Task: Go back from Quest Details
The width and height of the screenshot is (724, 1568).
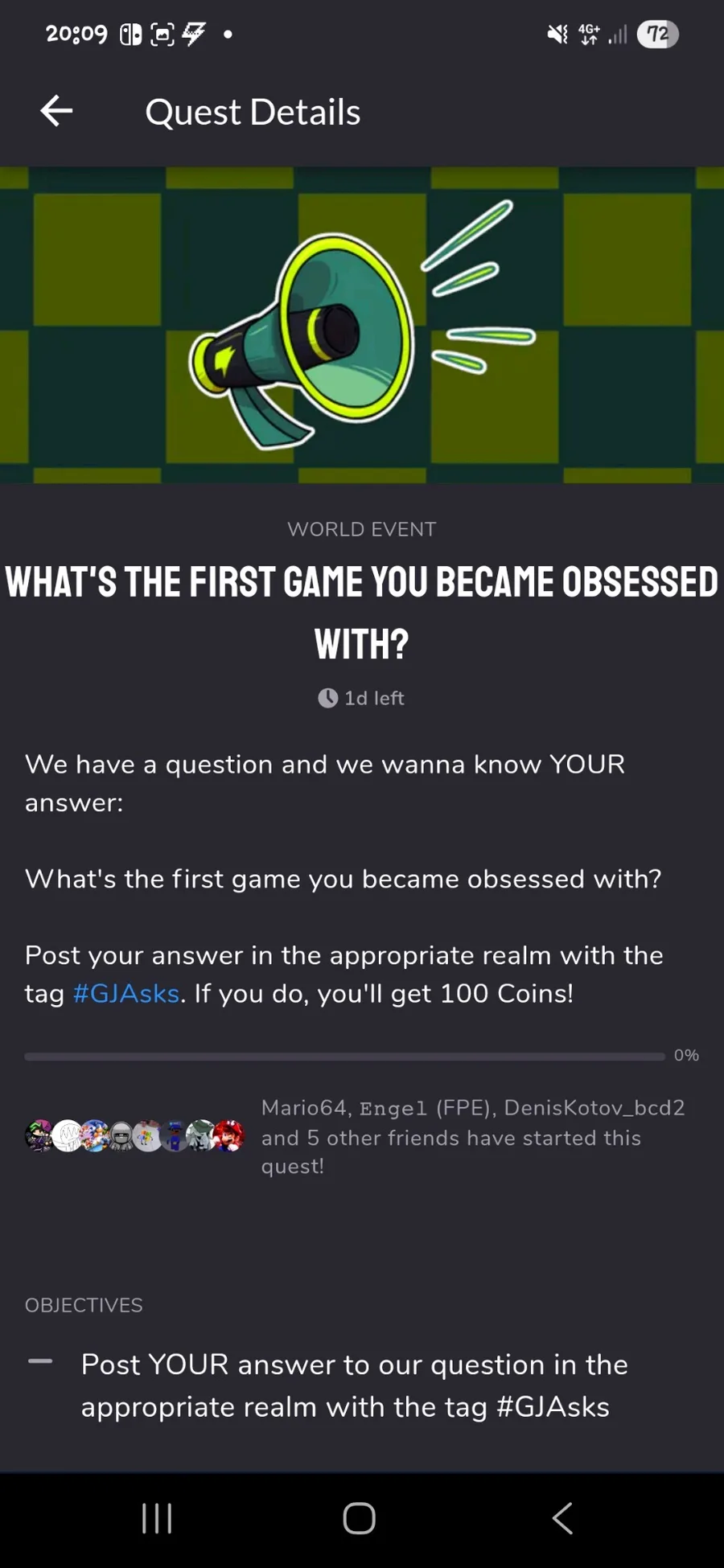Action: 56,111
